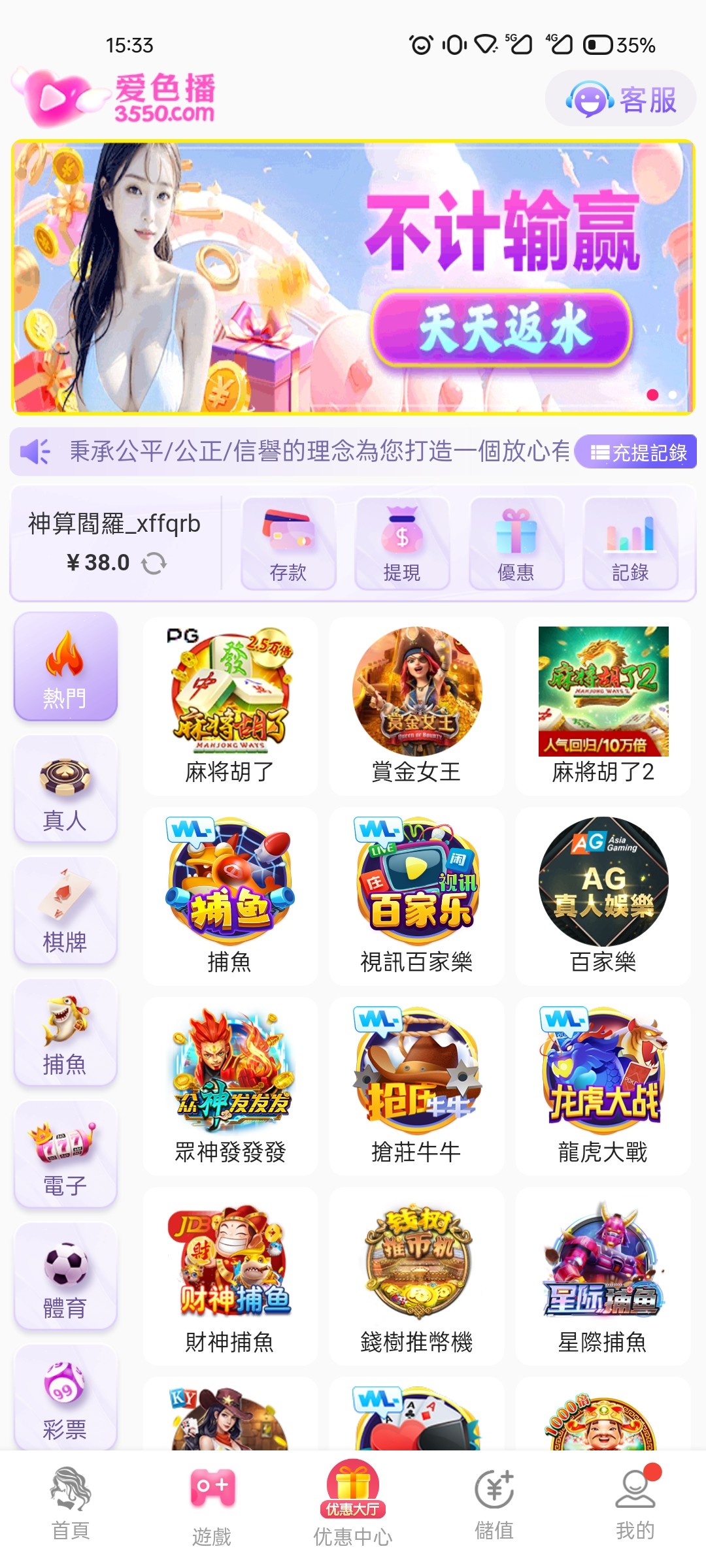The image size is (706, 1568).
Task: Open 客服 customer service
Action: pos(621,99)
